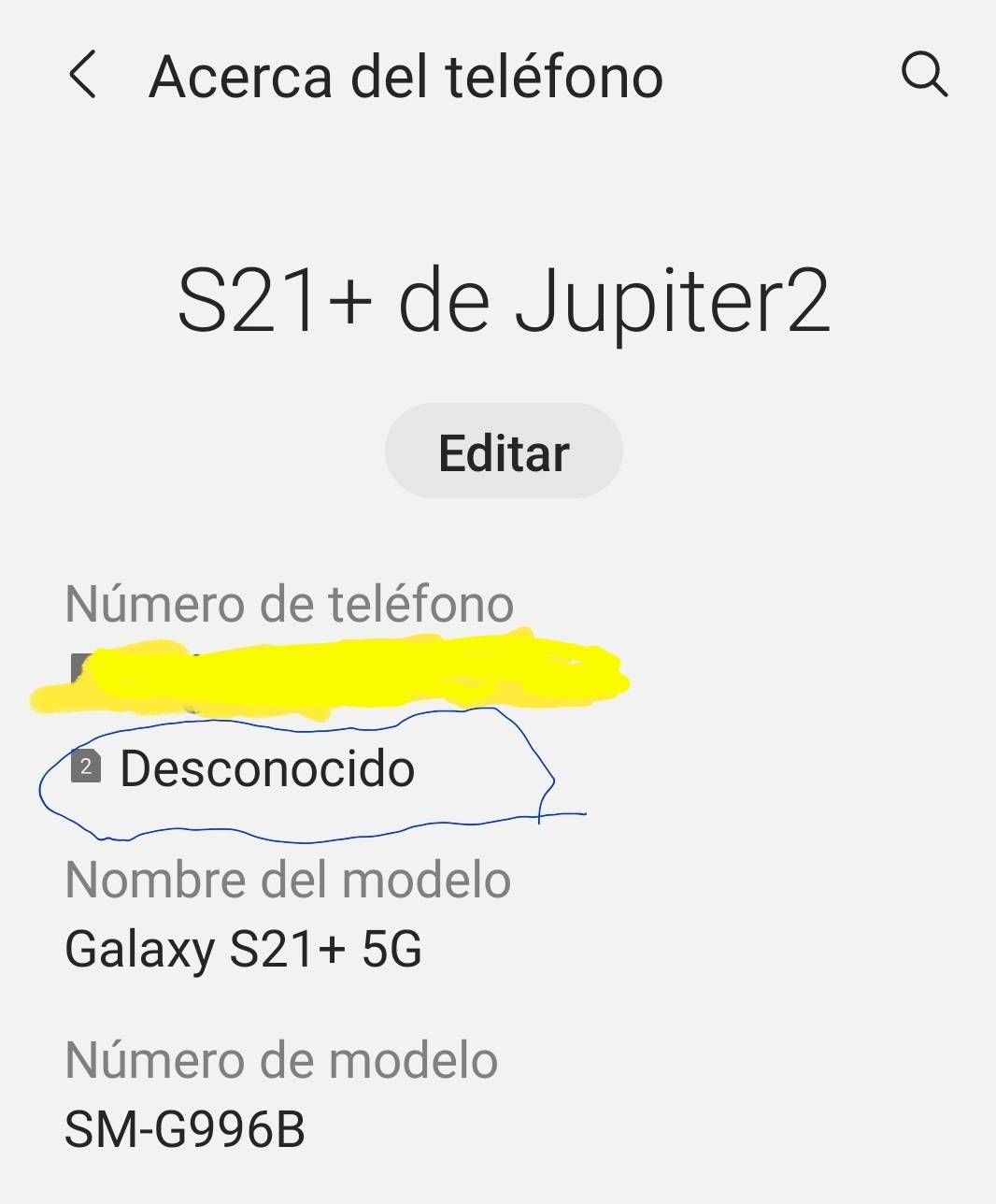The image size is (996, 1204).
Task: Click the gray SIM badge near Desconocido
Action: click(x=87, y=768)
